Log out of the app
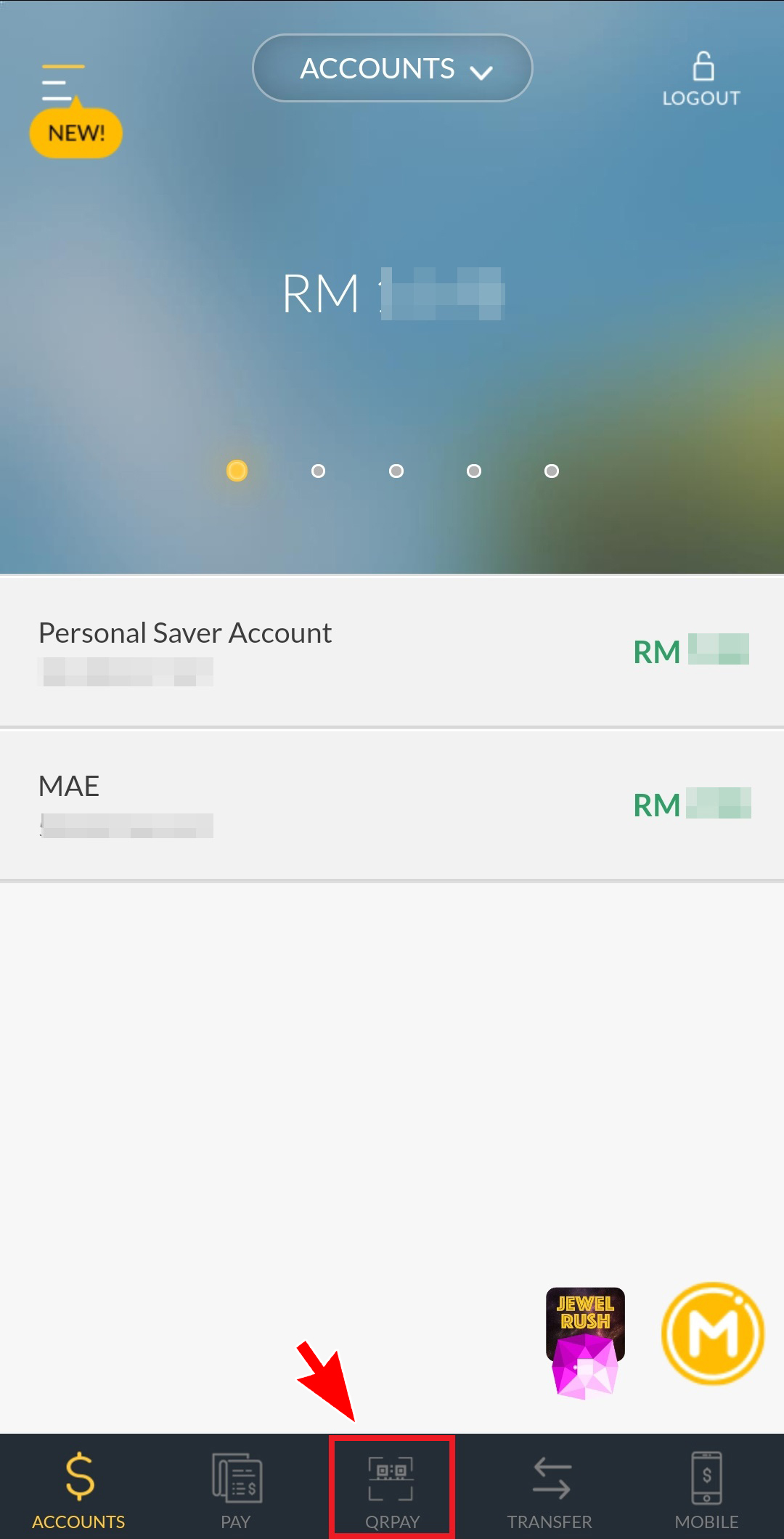Viewport: 784px width, 1539px height. pos(701,80)
